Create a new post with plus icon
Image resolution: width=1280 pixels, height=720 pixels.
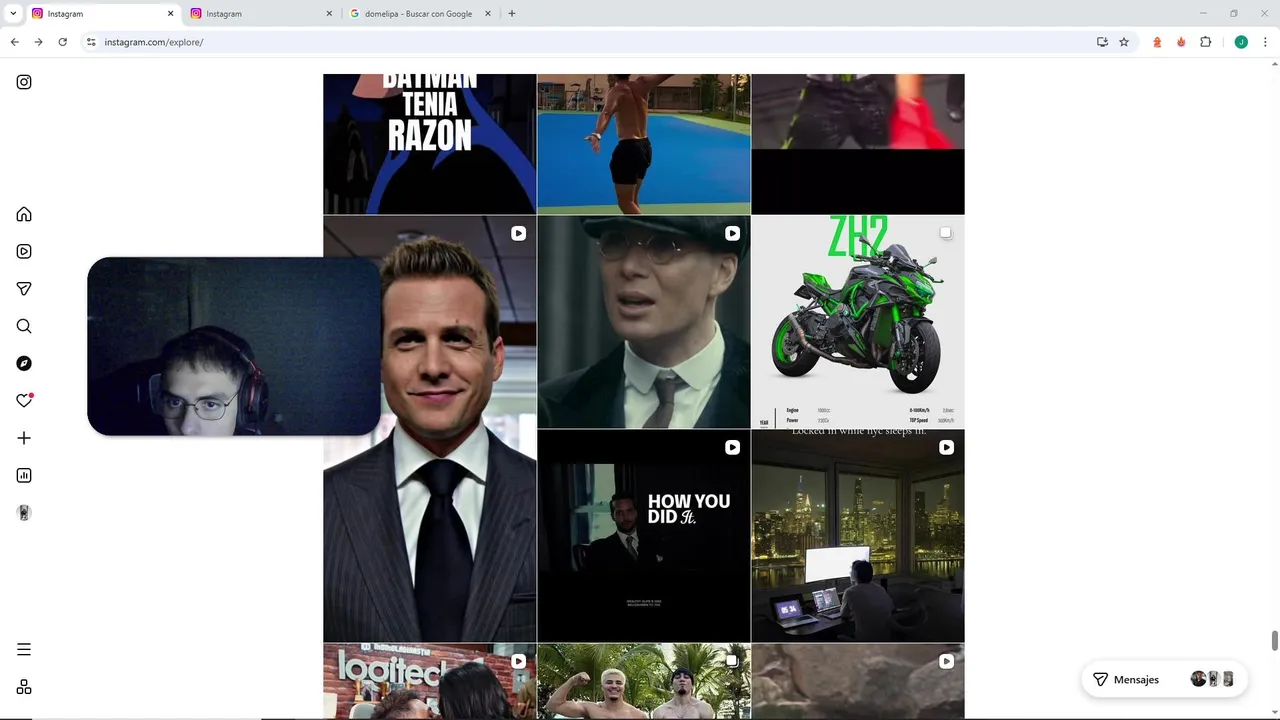[24, 438]
